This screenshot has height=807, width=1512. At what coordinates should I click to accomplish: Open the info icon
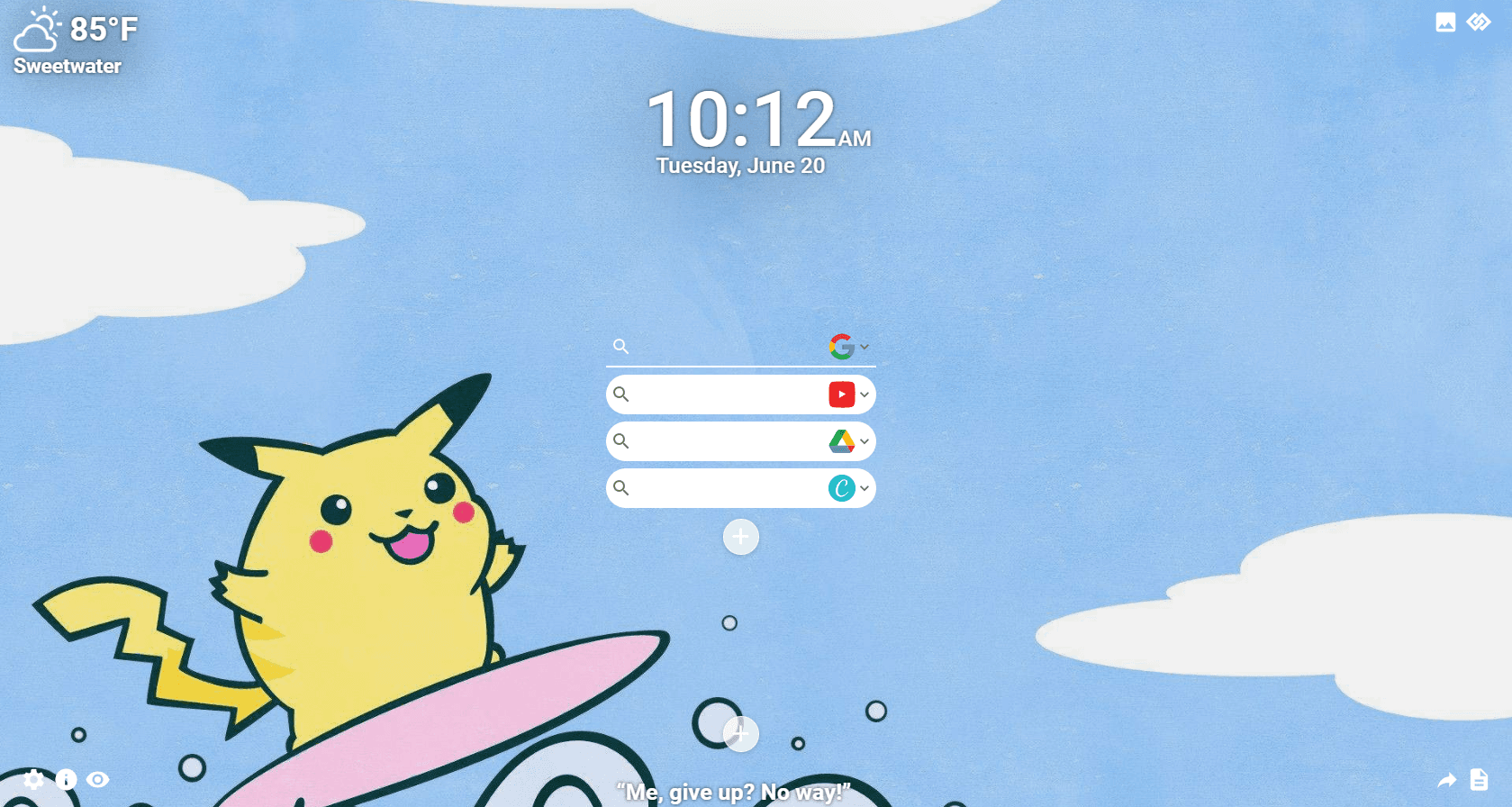pyautogui.click(x=67, y=779)
